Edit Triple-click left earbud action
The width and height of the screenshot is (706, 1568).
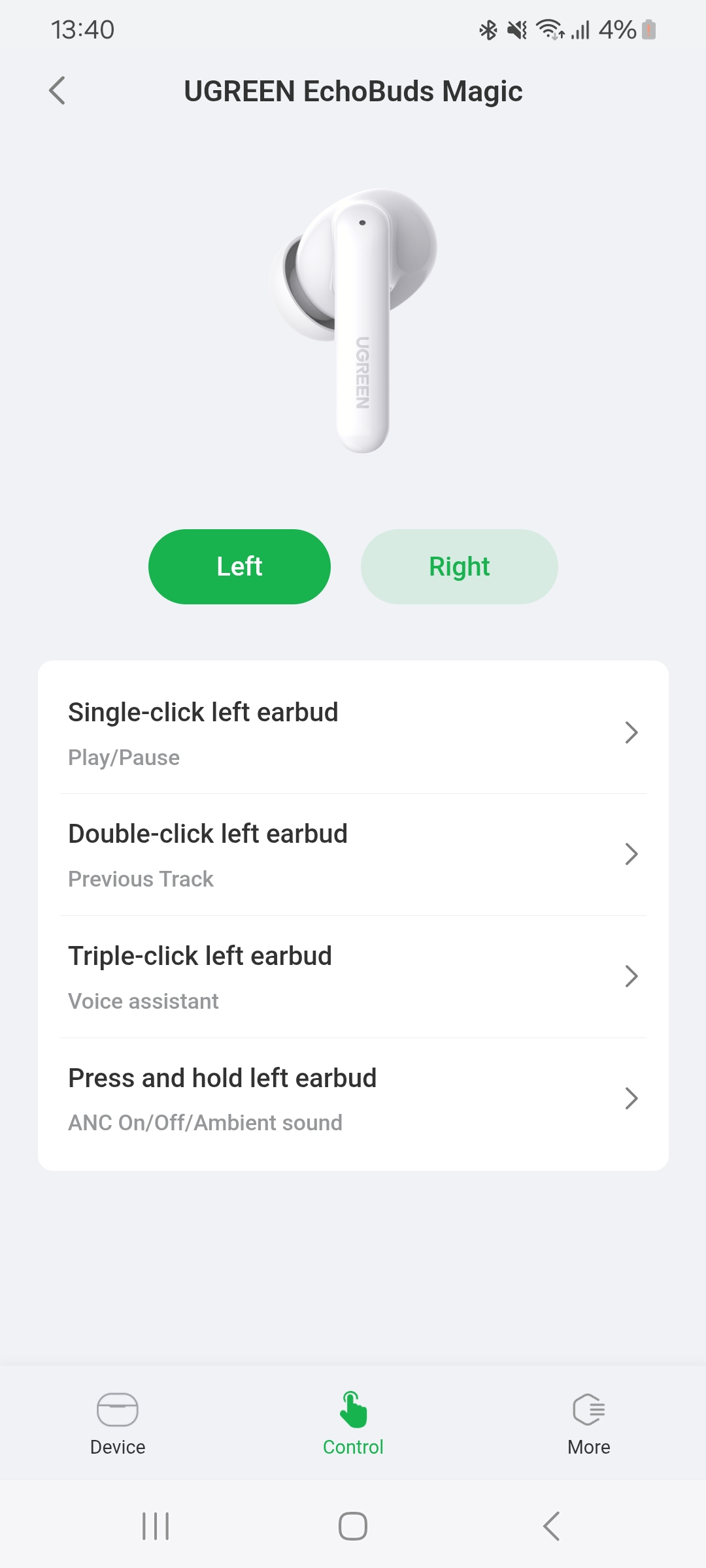(x=353, y=977)
